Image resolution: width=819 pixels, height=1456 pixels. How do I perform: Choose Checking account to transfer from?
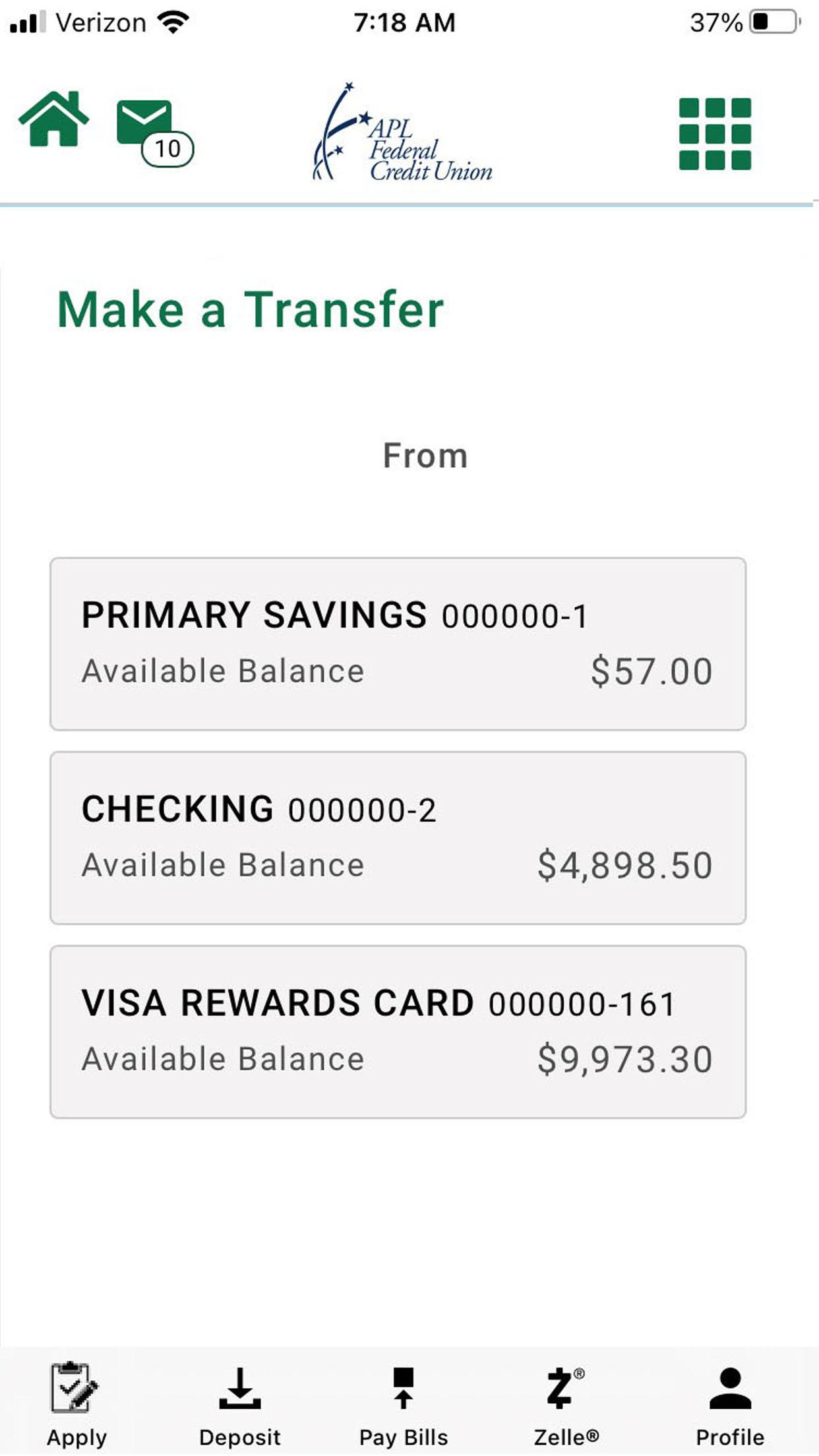[x=398, y=837]
